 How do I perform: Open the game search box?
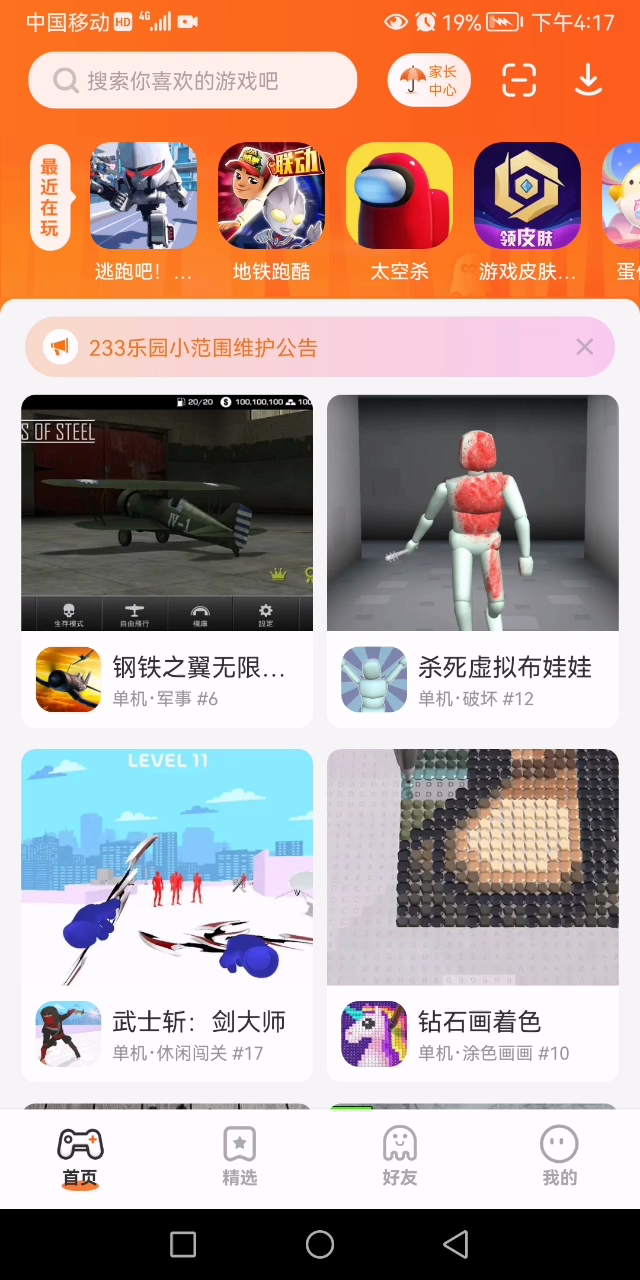click(x=192, y=80)
